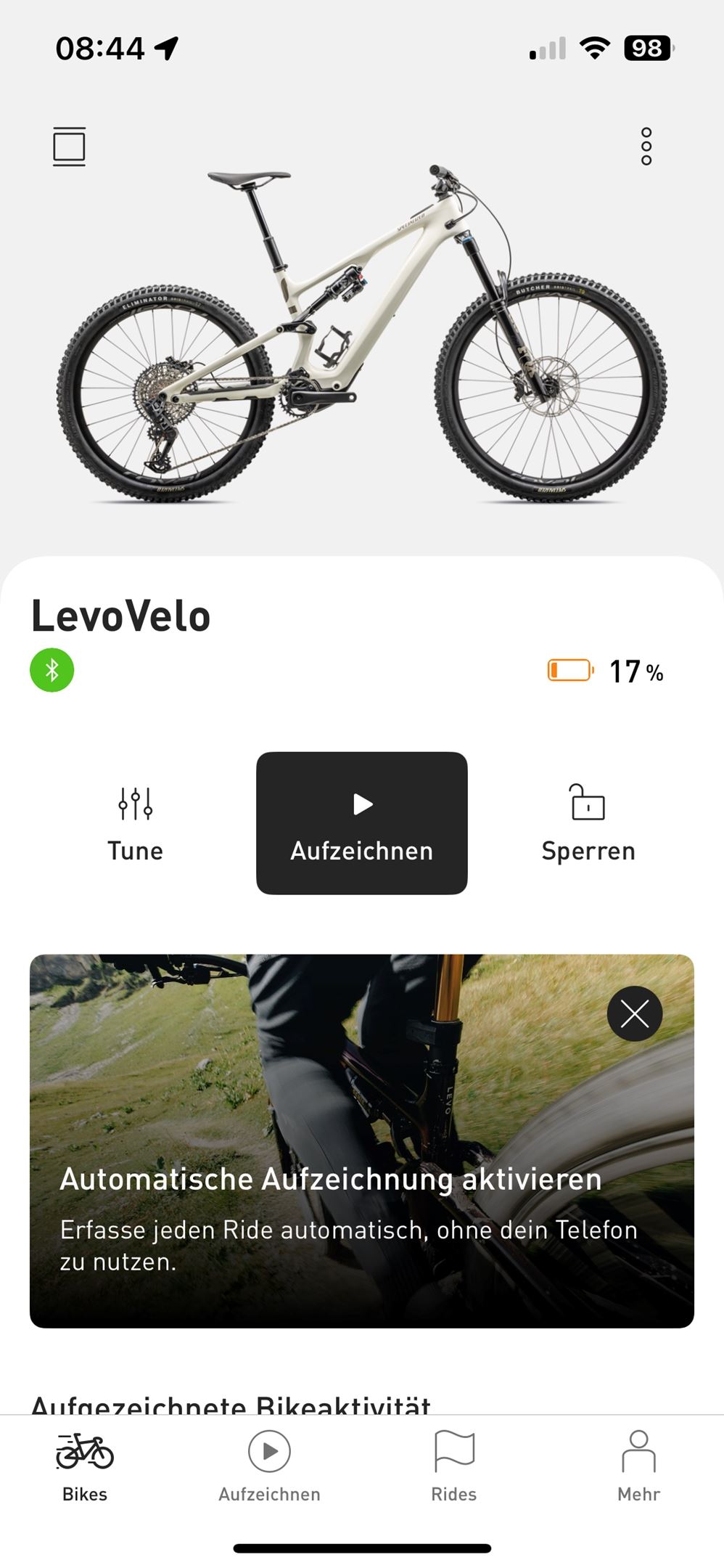Switch to the Bikes tab

point(85,1465)
